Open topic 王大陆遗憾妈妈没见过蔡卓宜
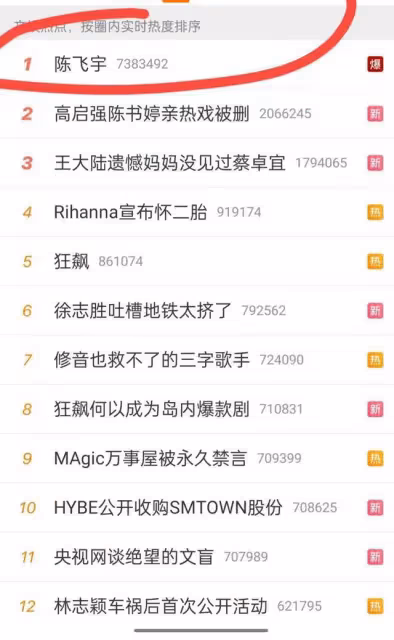This screenshot has height=640, width=394. (170, 163)
